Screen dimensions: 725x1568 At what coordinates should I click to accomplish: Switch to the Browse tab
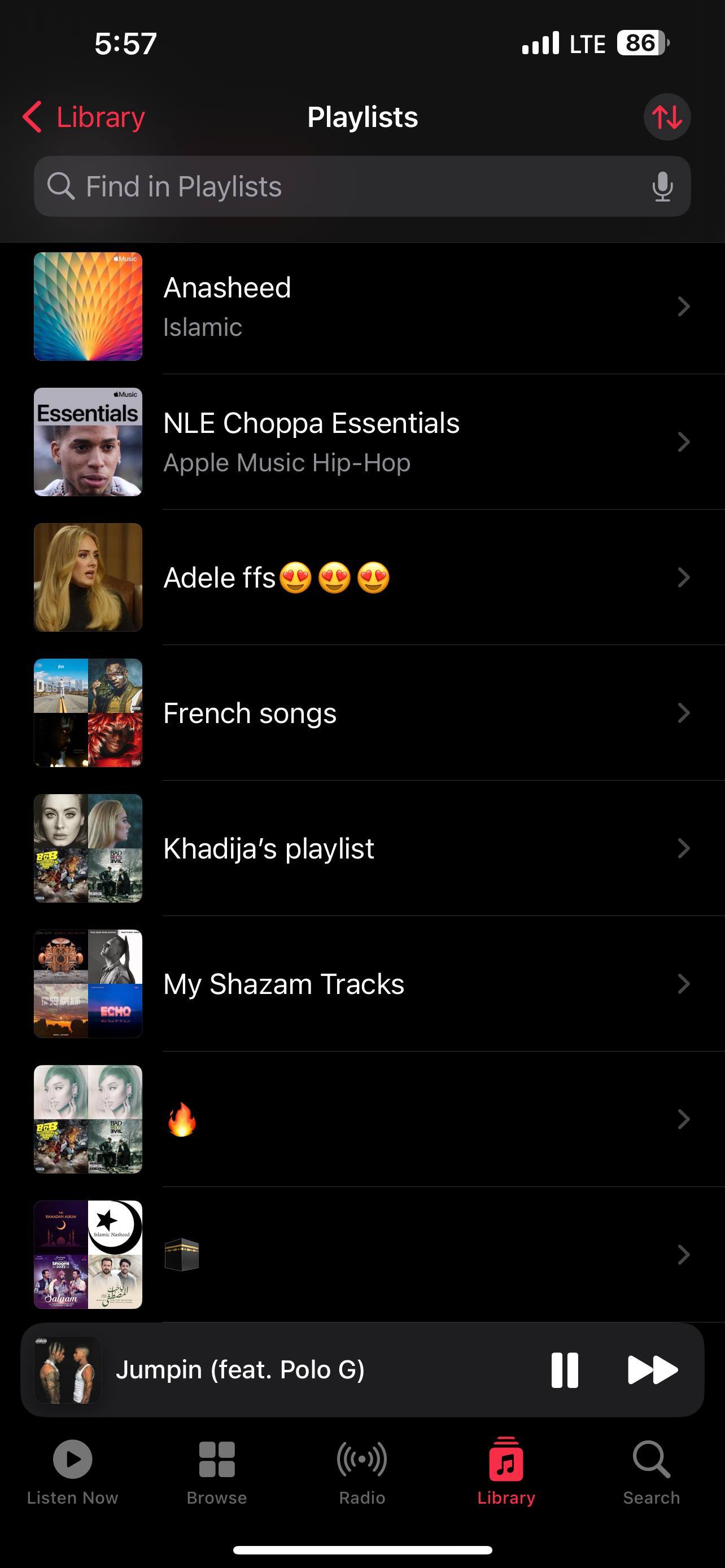217,1471
